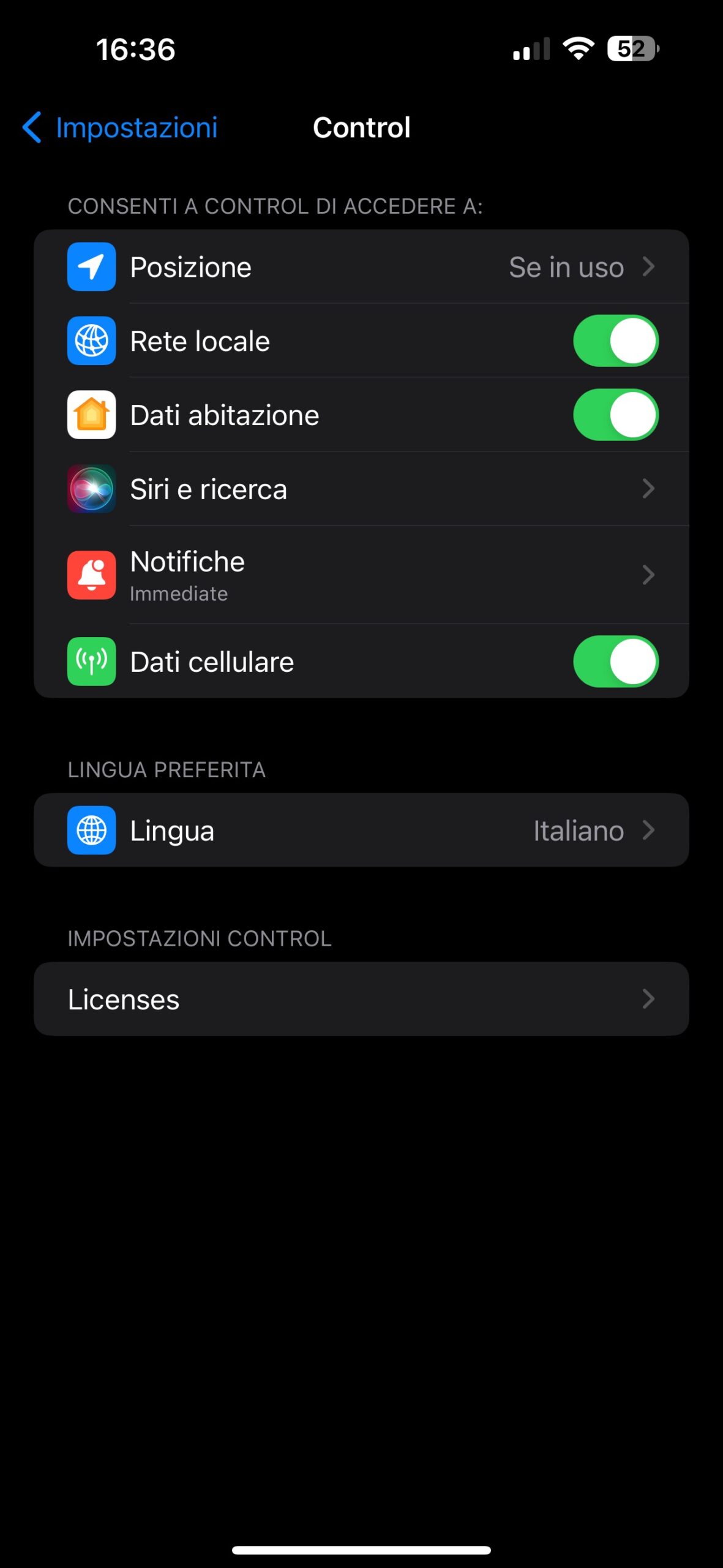Open Siri e ricerca settings
Screen dimensions: 723x1568
click(361, 489)
